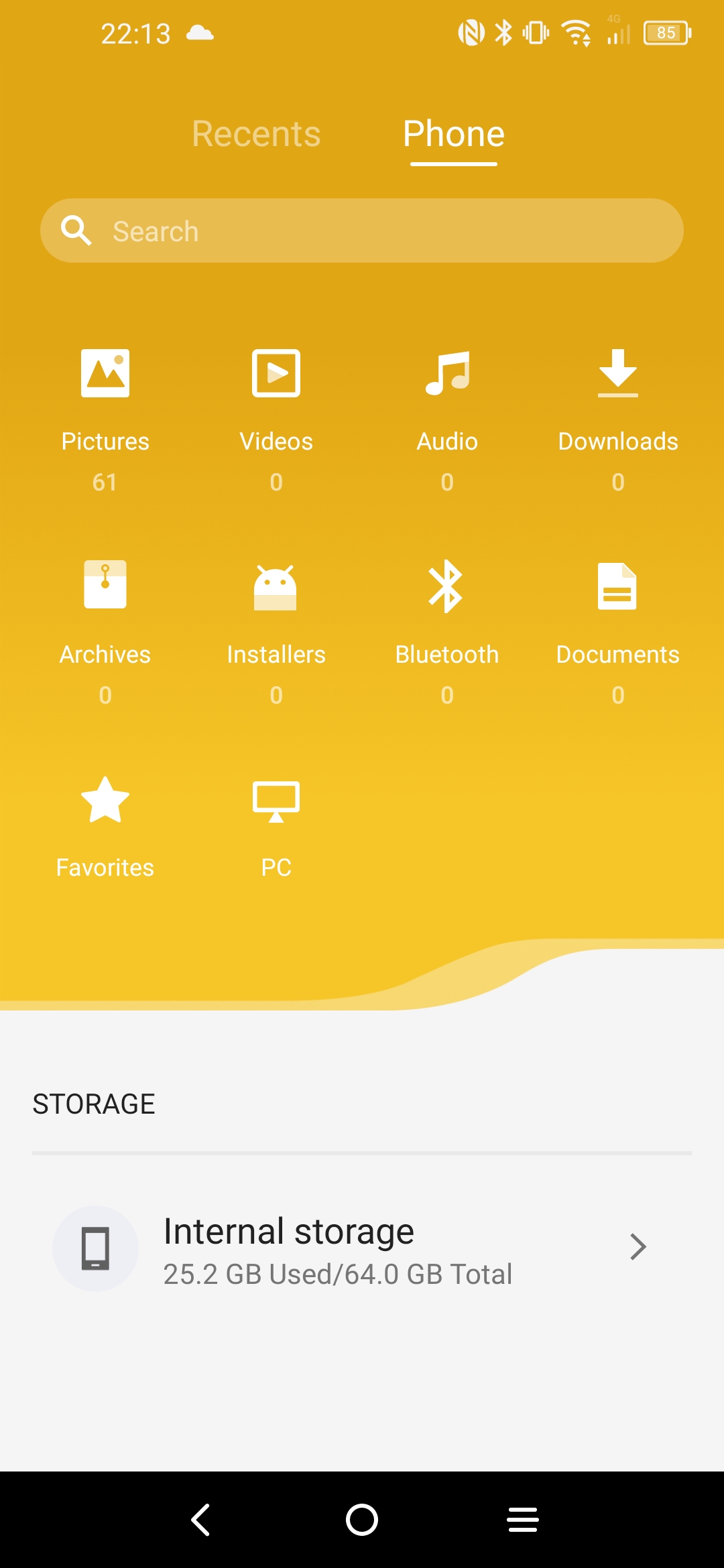Browse Audio files
This screenshot has height=1568, width=724.
(447, 420)
